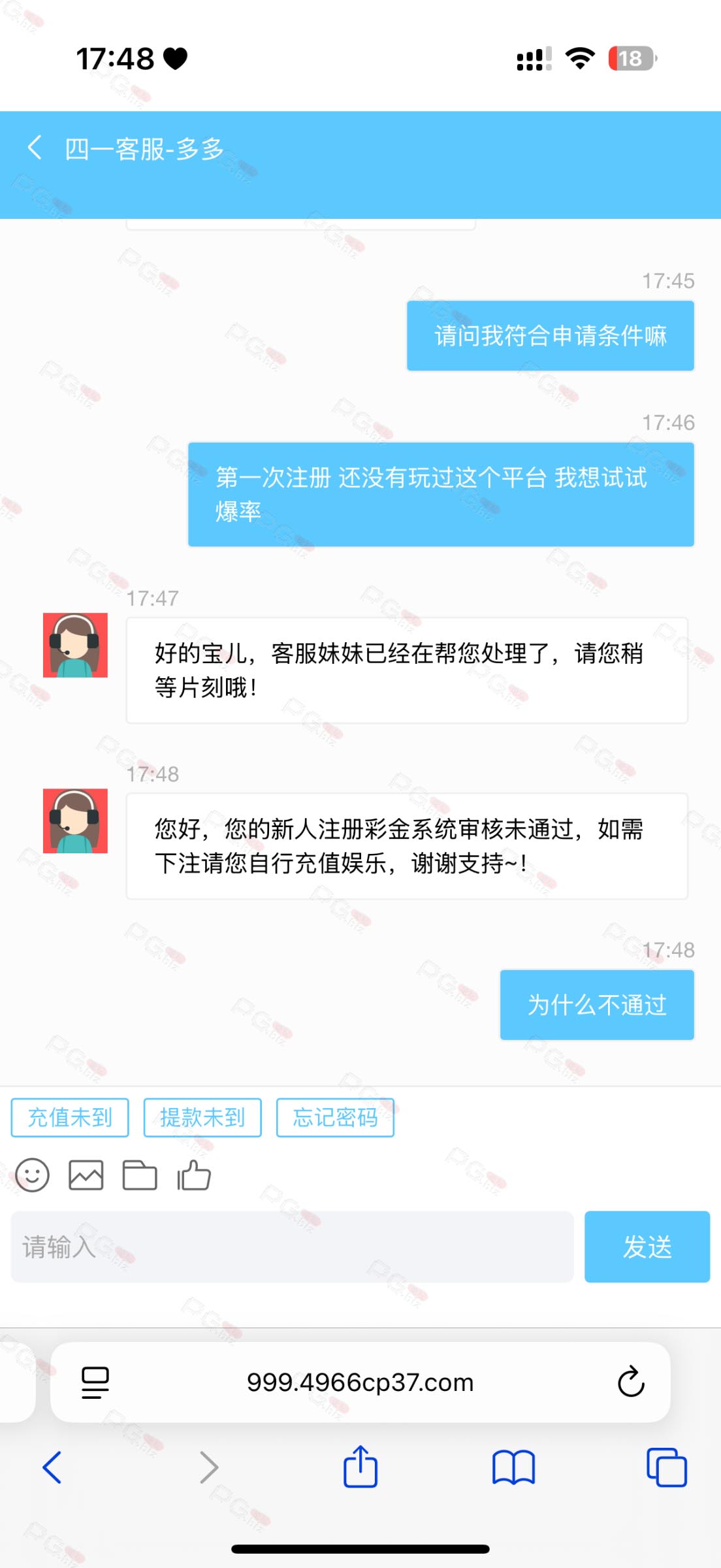Tap the 发送 send button
The image size is (721, 1568).
click(647, 1247)
